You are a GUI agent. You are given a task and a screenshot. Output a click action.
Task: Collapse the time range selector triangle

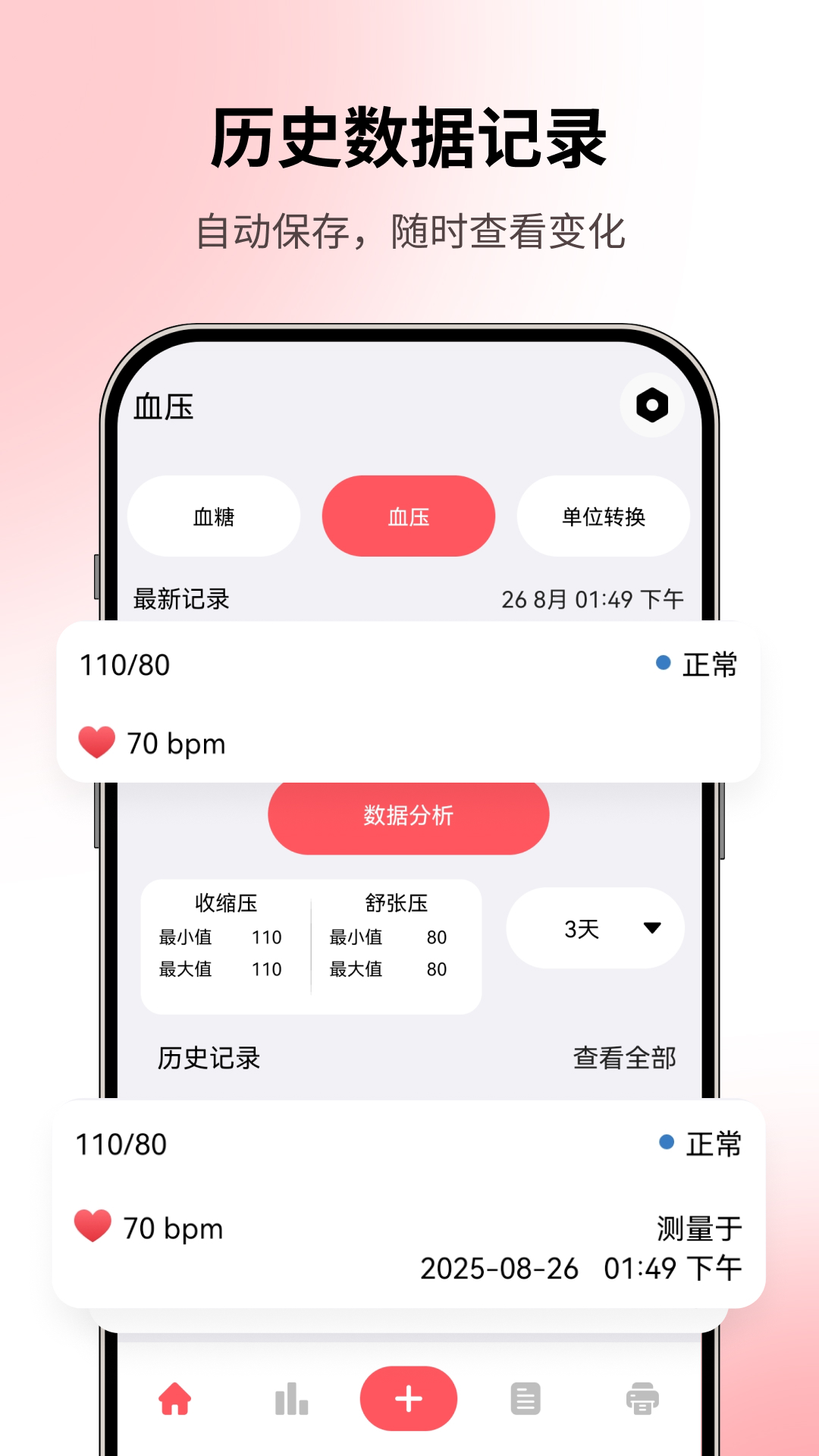(x=651, y=927)
